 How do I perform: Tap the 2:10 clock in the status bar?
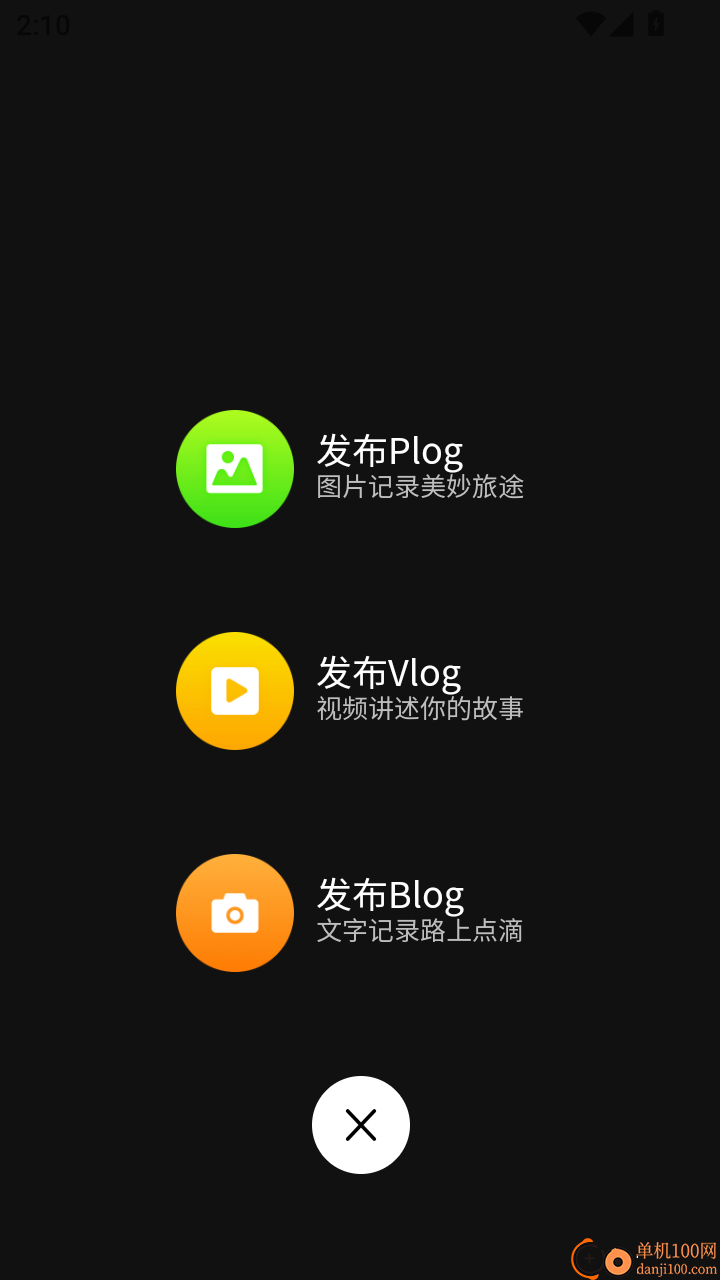[x=42, y=24]
